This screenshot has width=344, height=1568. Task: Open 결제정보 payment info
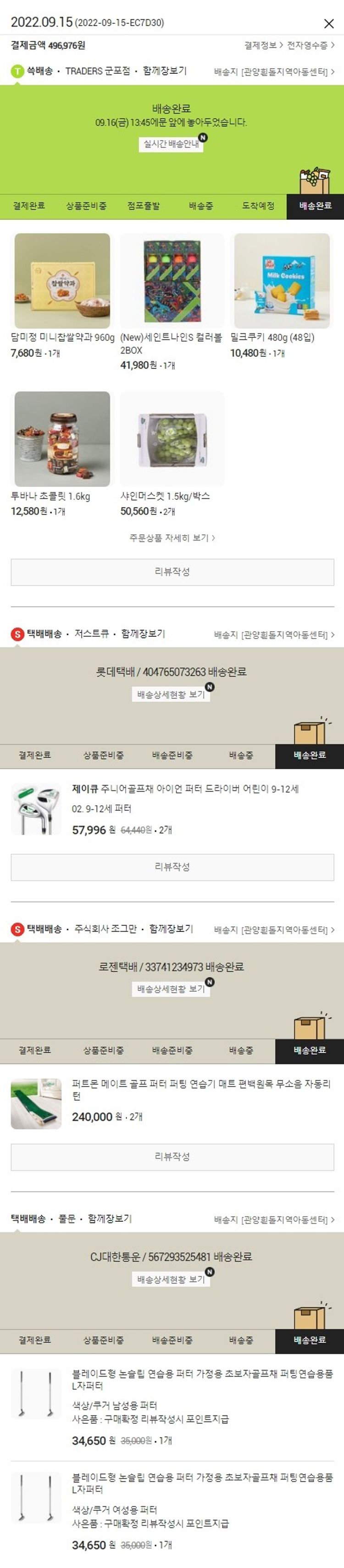(x=263, y=46)
